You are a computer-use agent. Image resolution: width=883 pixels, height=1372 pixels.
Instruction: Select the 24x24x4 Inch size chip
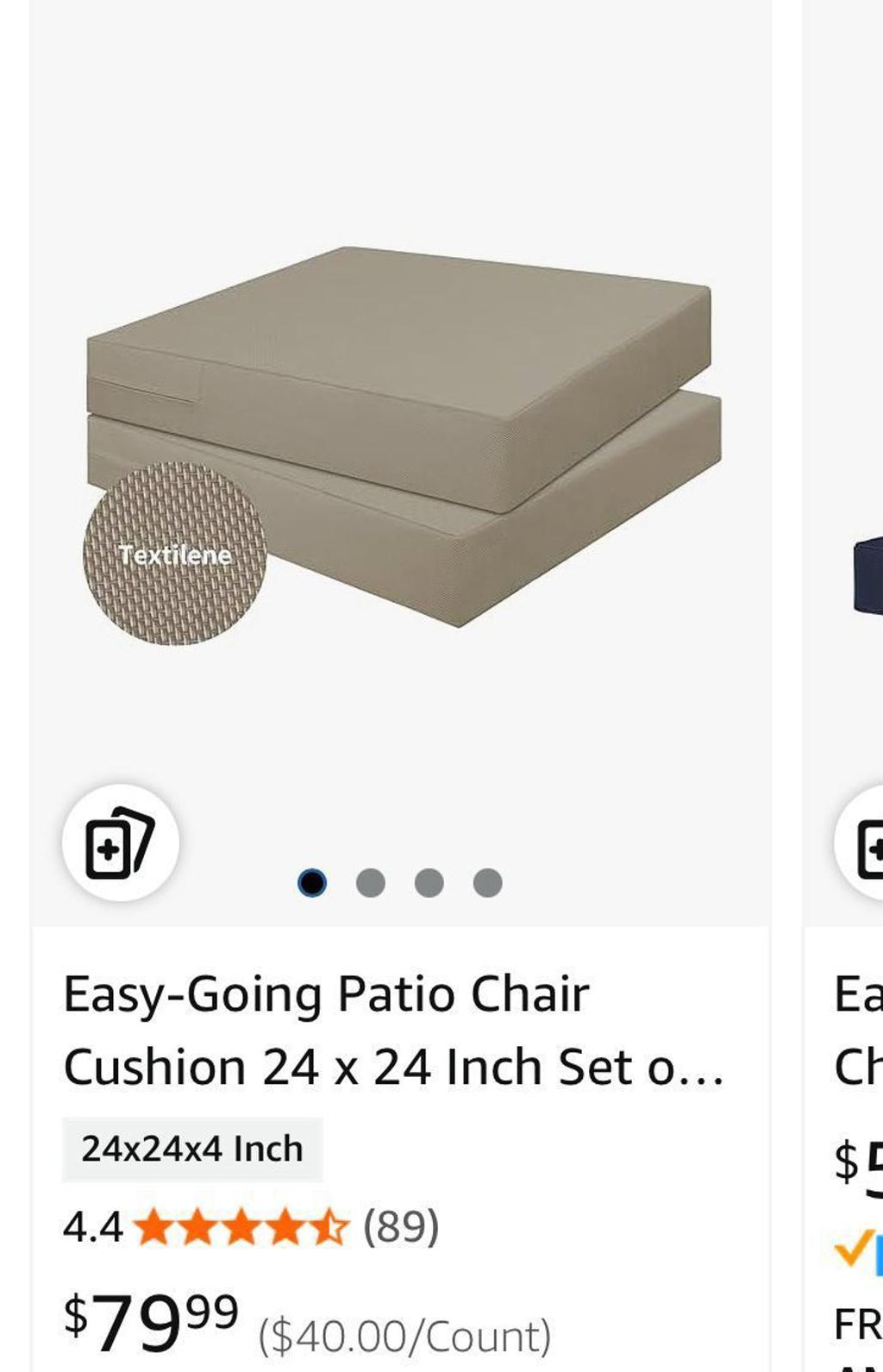pos(192,1150)
